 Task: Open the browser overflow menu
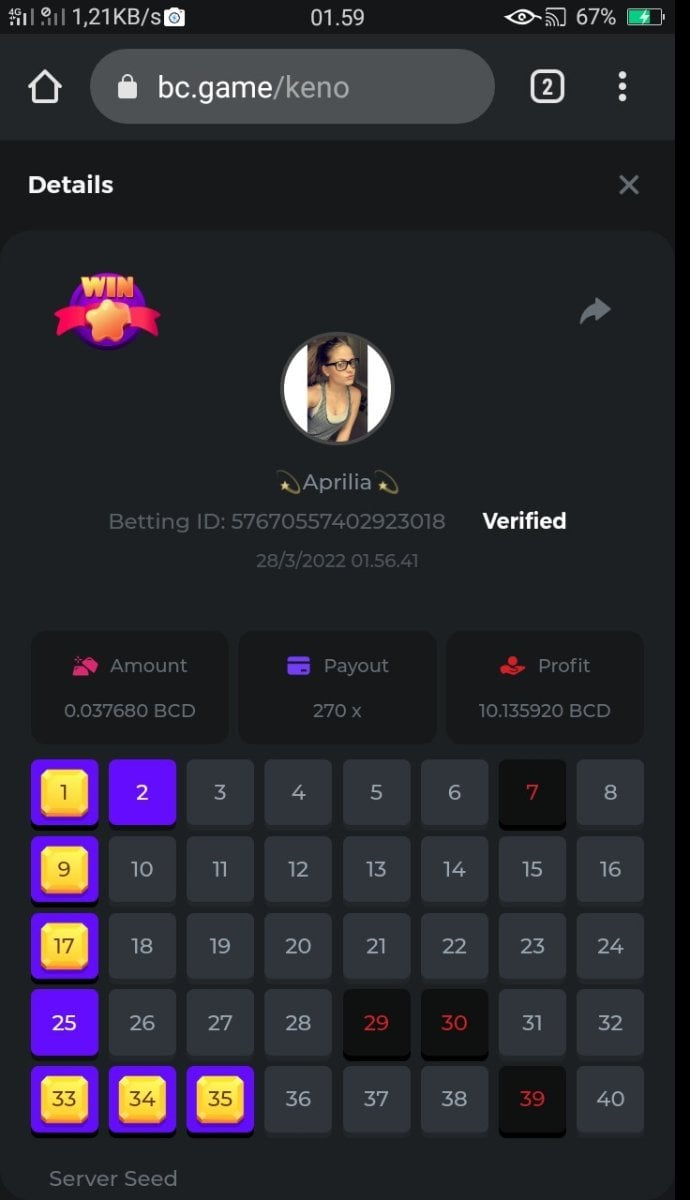[622, 87]
